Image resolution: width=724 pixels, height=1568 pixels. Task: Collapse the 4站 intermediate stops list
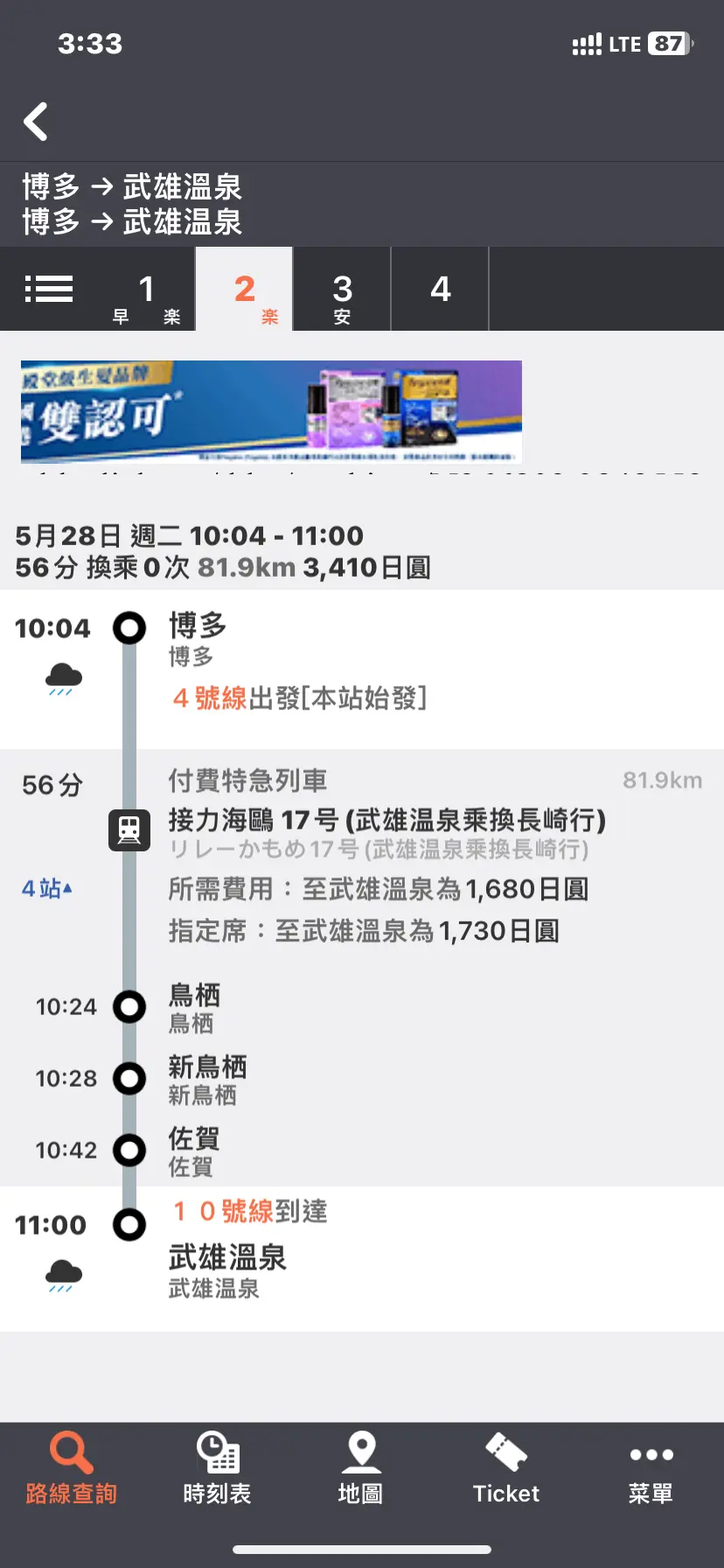[x=47, y=888]
